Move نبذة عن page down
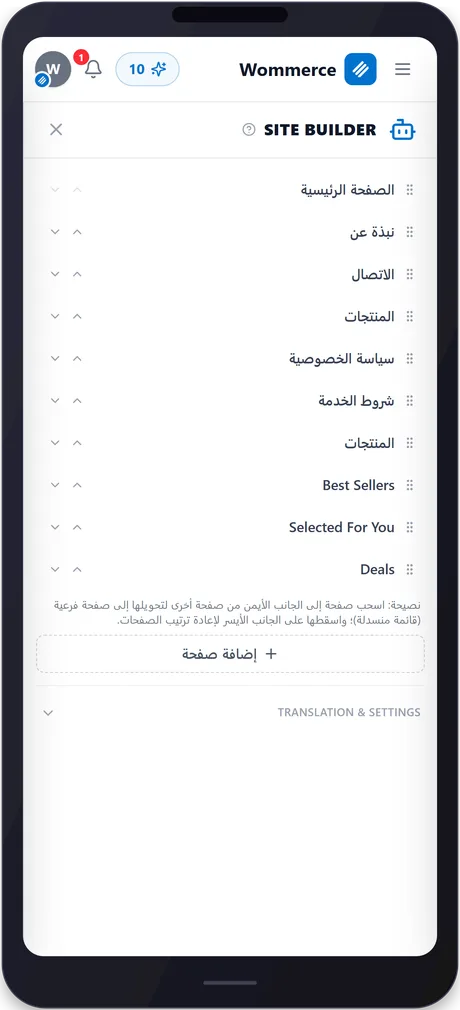Screen dimensions: 460x1010 click(55, 232)
